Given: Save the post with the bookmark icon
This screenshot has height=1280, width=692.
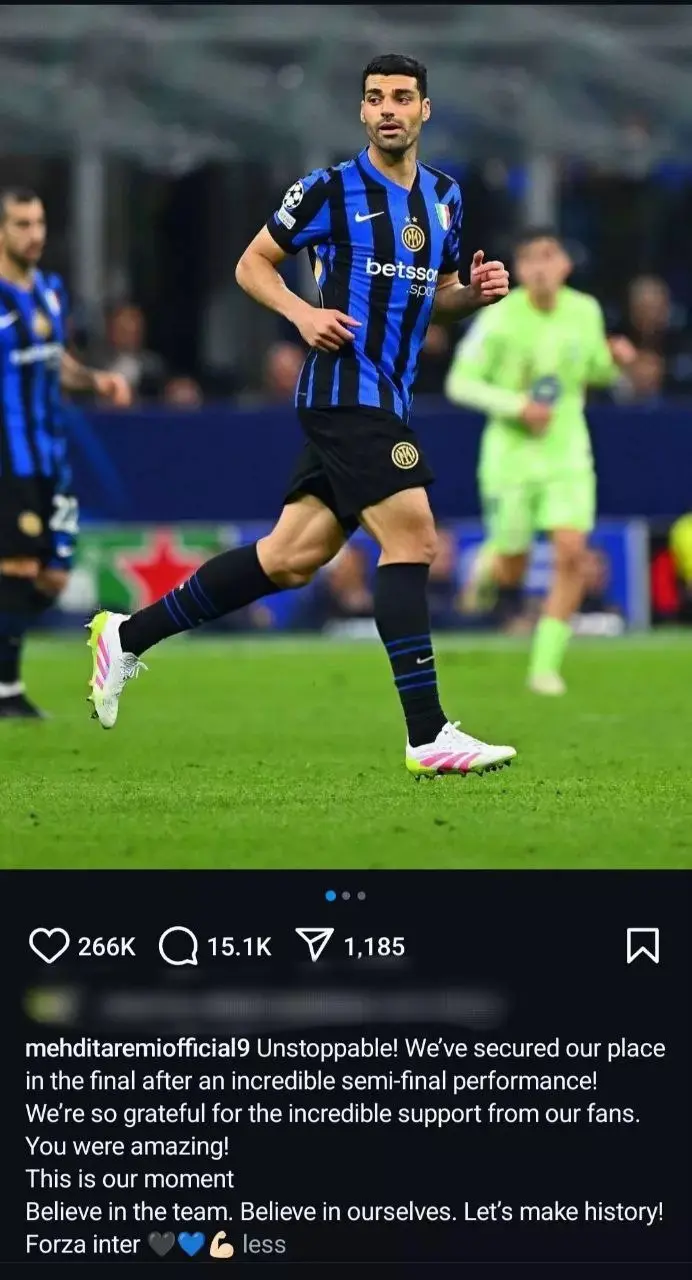Looking at the screenshot, I should pos(642,945).
